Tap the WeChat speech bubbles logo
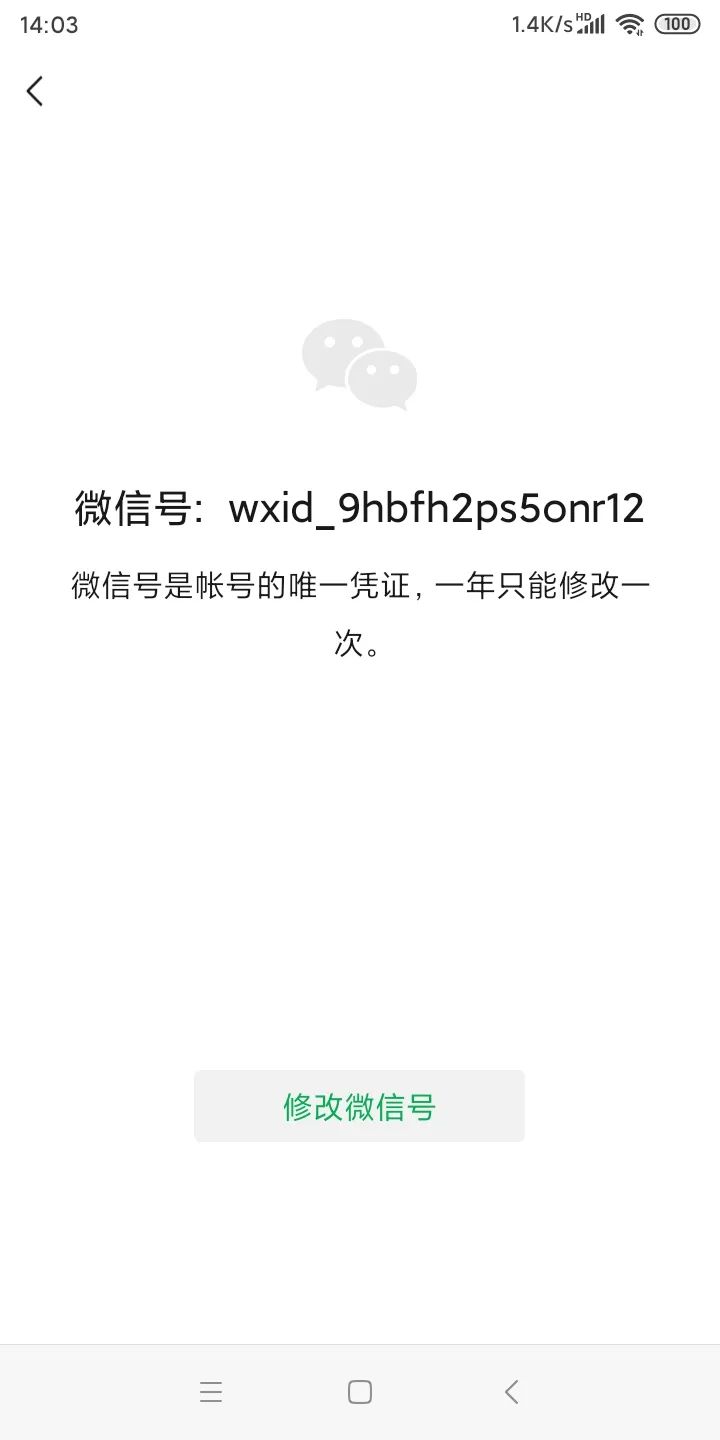Screen dimensions: 720x1440 pos(360,365)
